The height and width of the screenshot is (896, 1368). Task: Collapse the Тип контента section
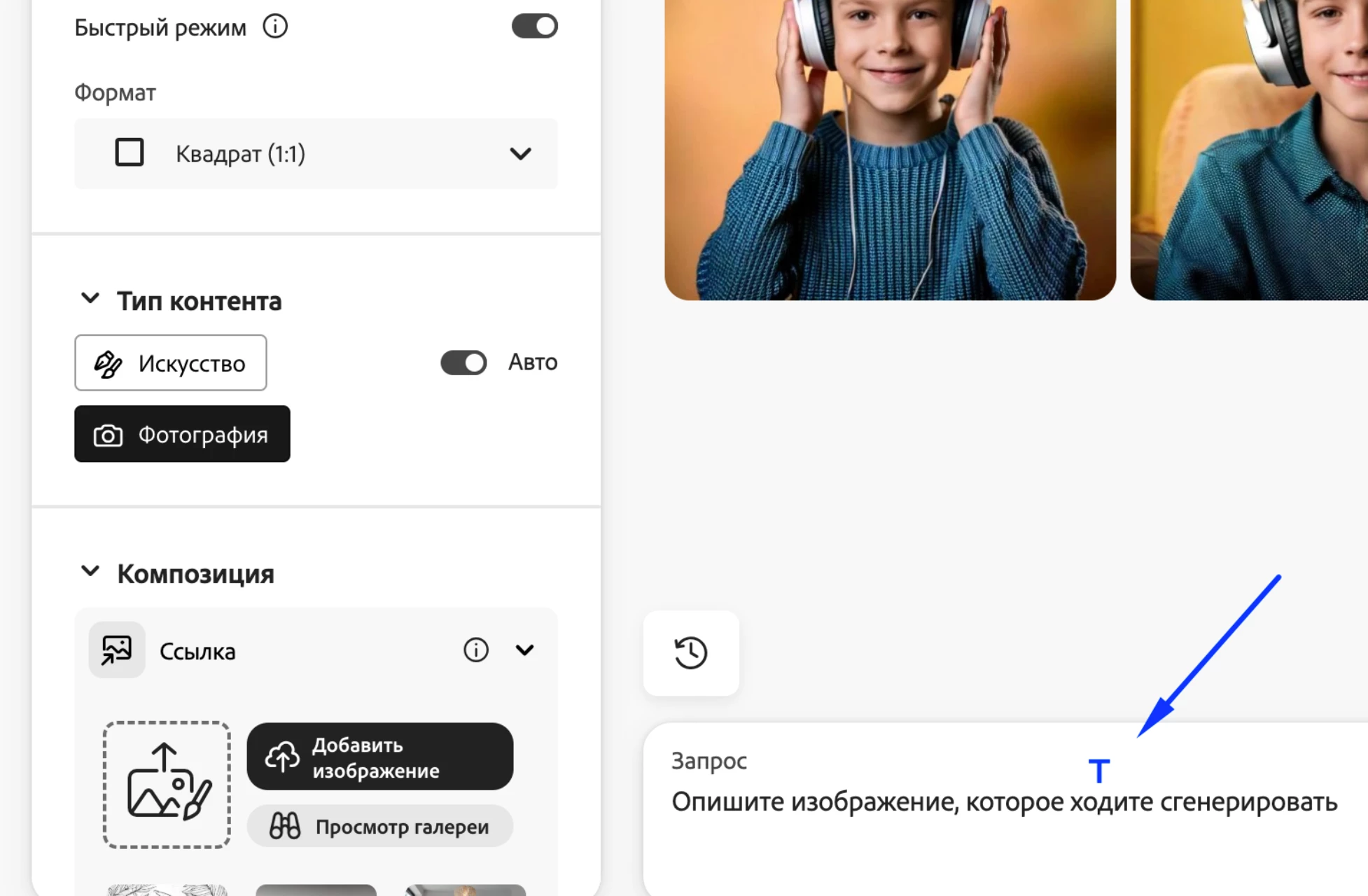click(90, 299)
